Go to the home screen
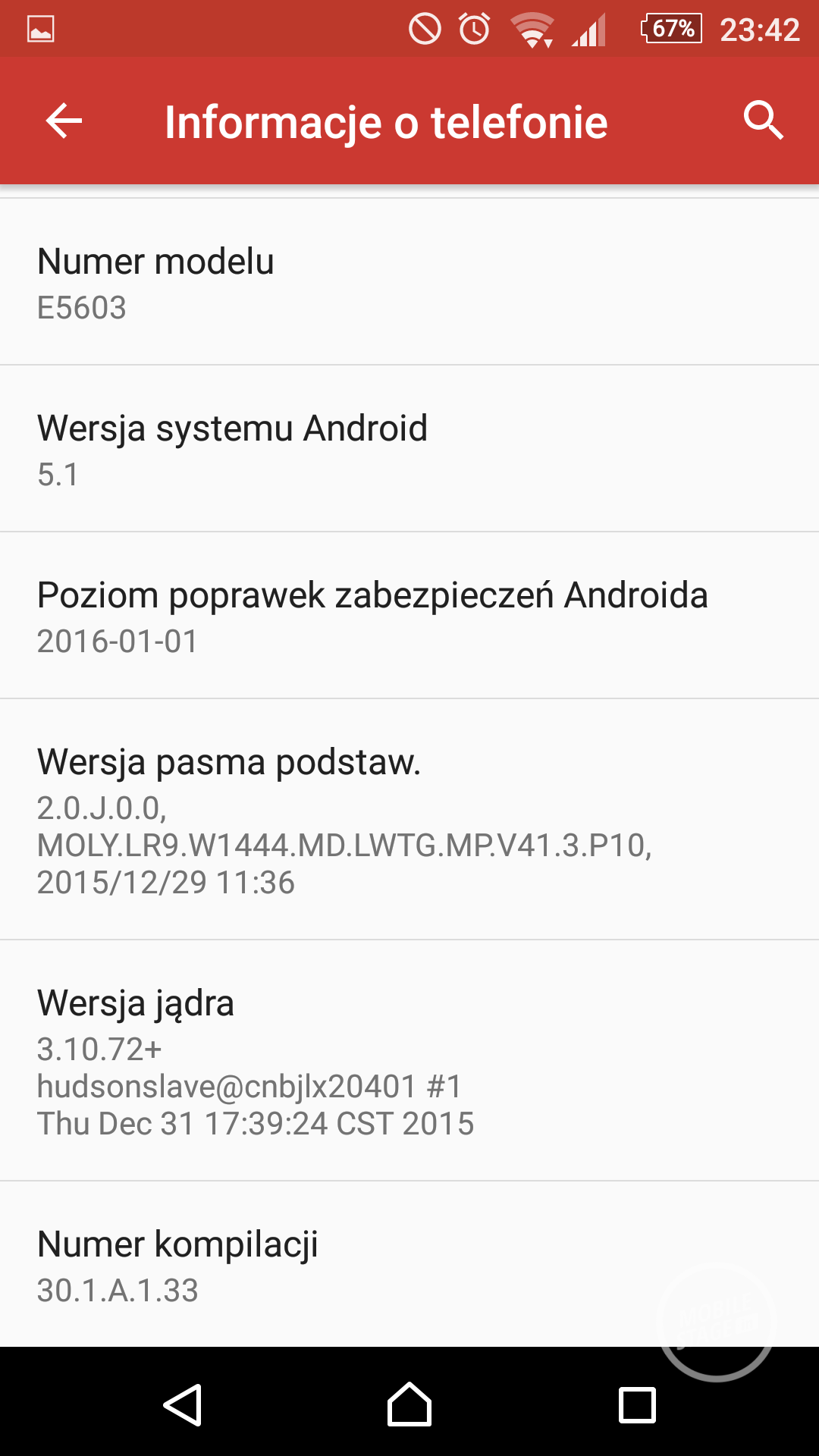Image resolution: width=819 pixels, height=1456 pixels. (x=409, y=1404)
